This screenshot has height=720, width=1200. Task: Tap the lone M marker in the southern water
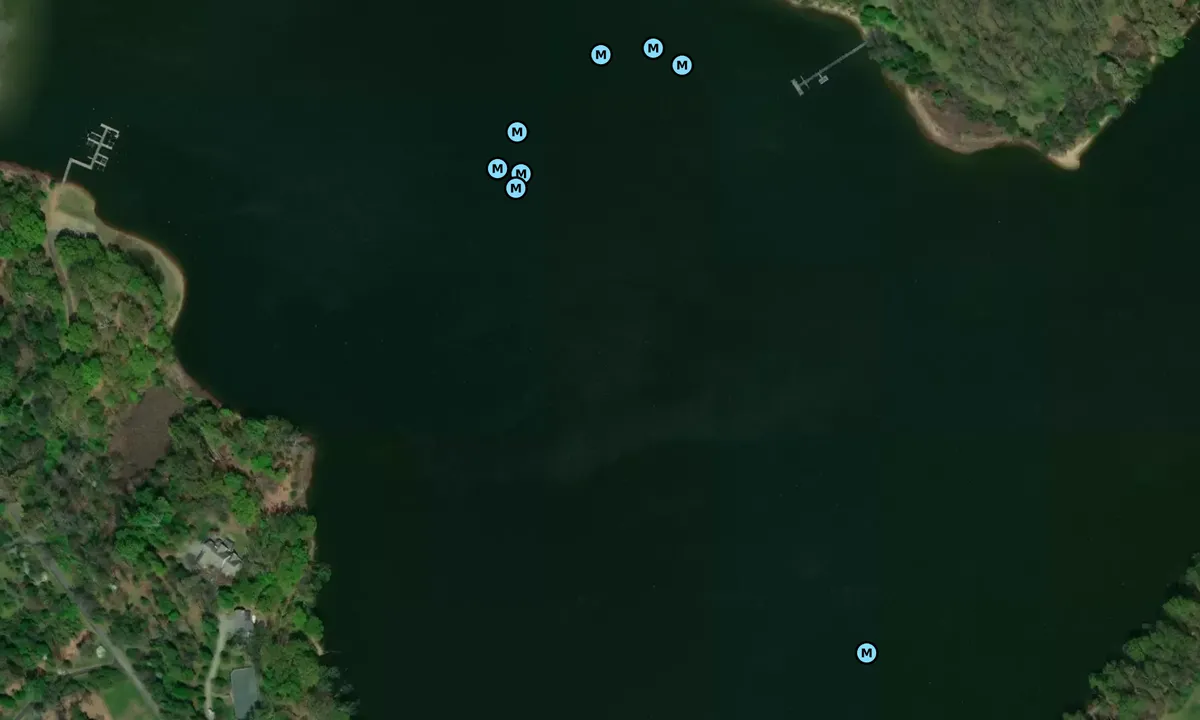[866, 653]
